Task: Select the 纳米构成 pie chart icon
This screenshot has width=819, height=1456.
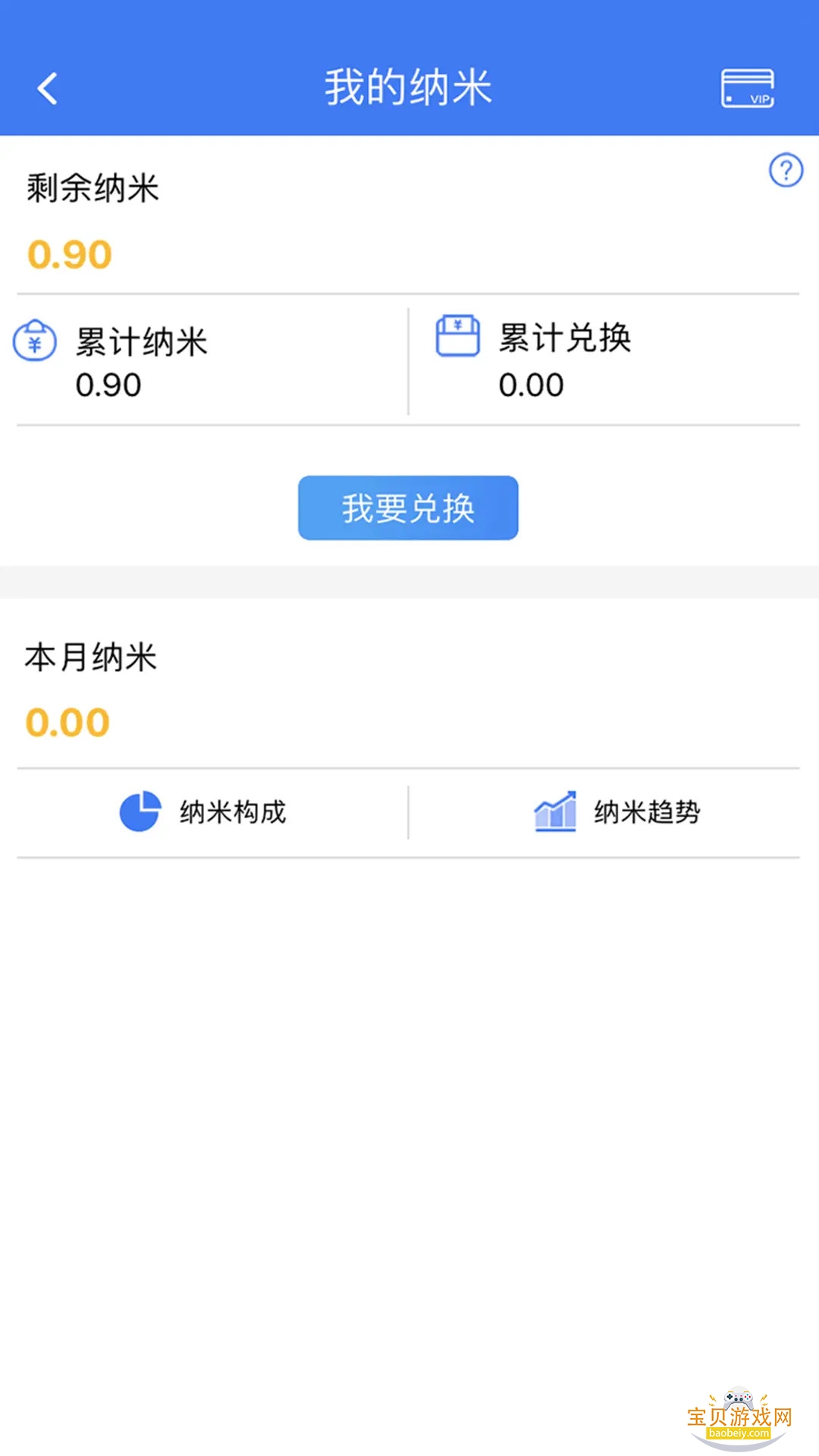Action: 140,811
